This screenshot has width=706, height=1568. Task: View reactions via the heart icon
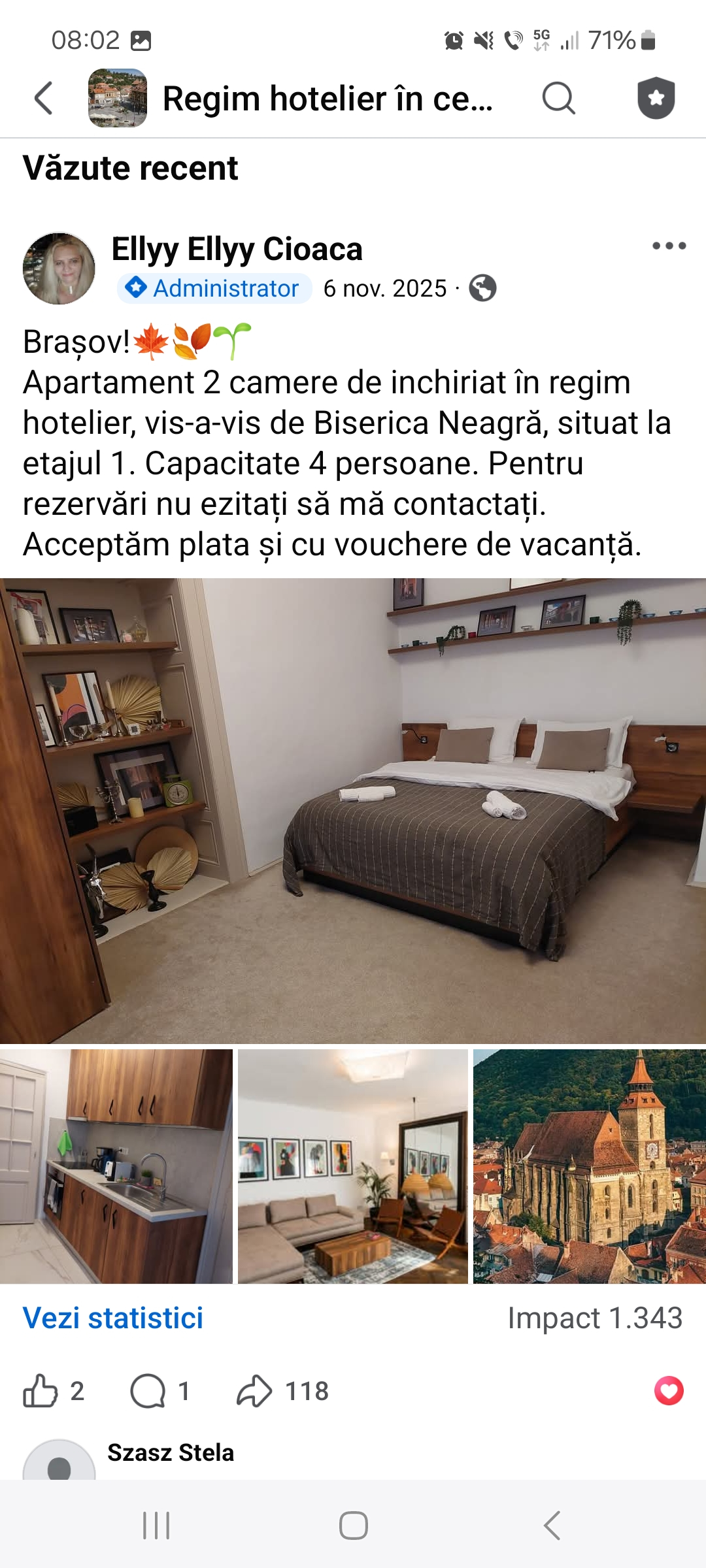coord(669,1390)
